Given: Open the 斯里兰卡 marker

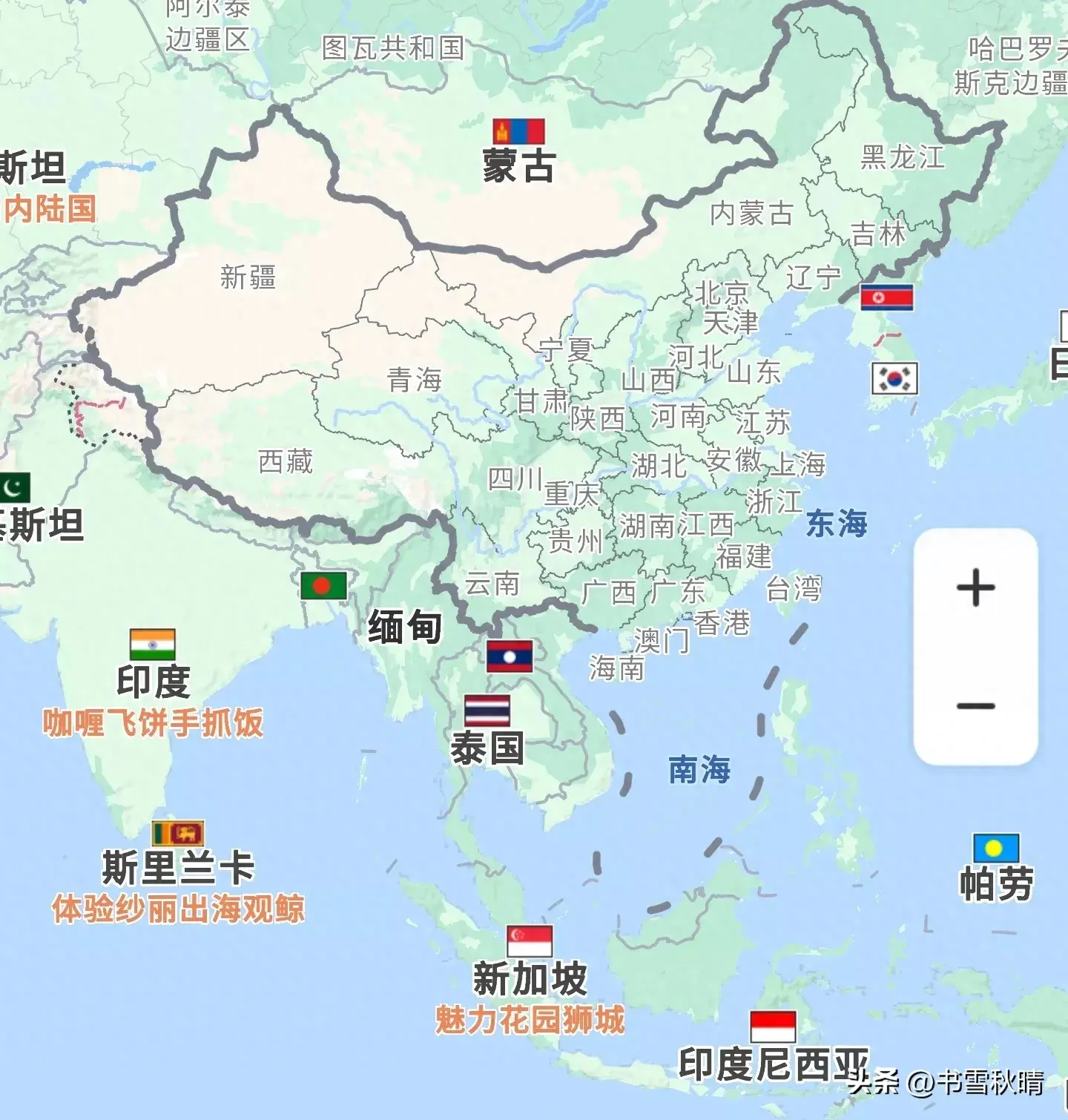Looking at the screenshot, I should pyautogui.click(x=178, y=834).
